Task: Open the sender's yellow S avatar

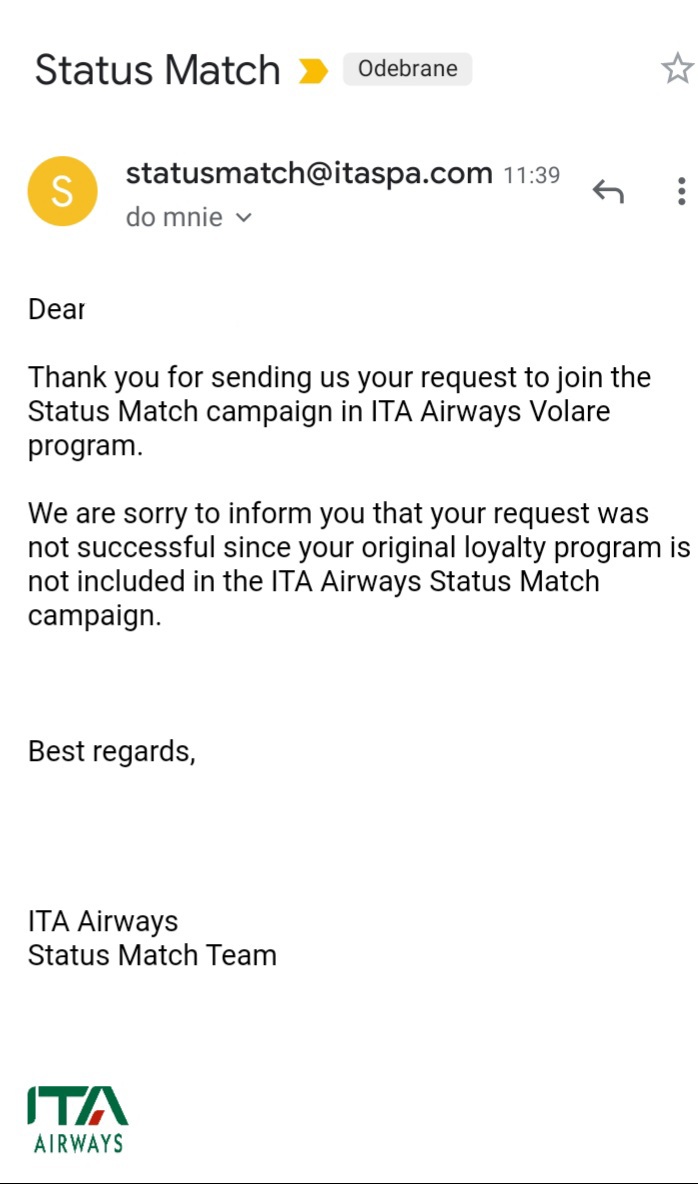Action: click(62, 191)
